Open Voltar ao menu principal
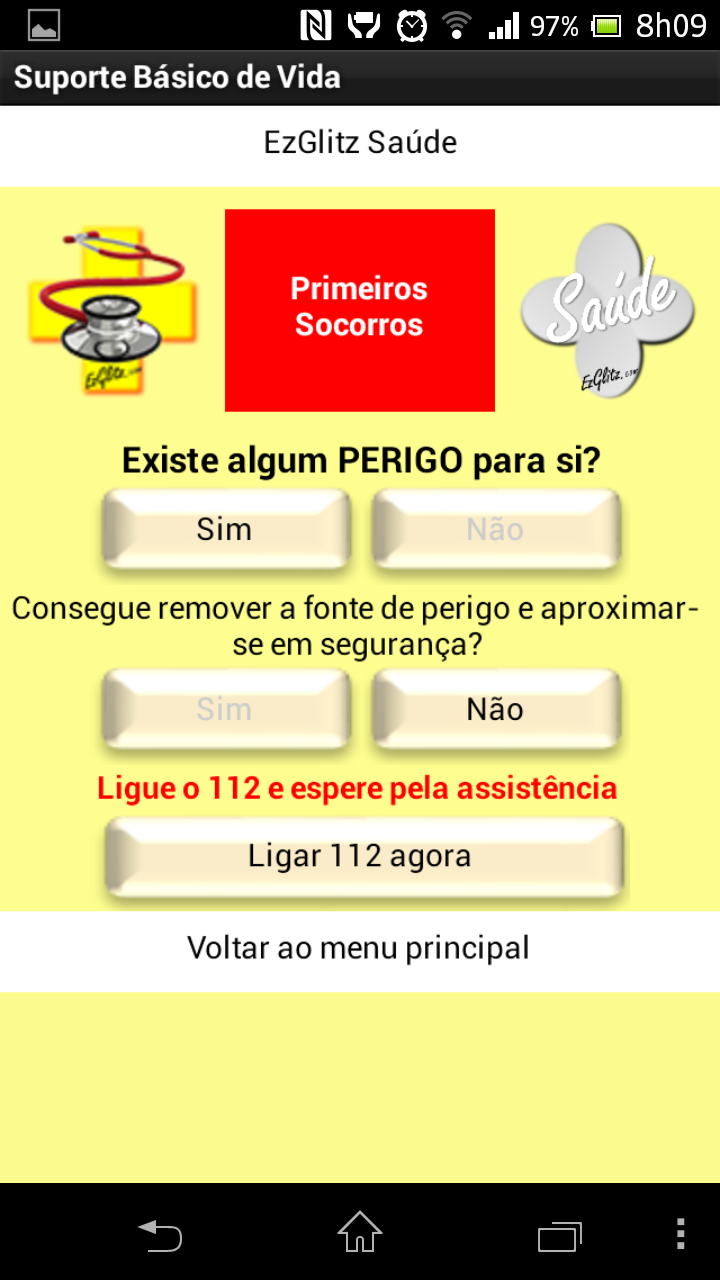720x1280 pixels. tap(358, 948)
